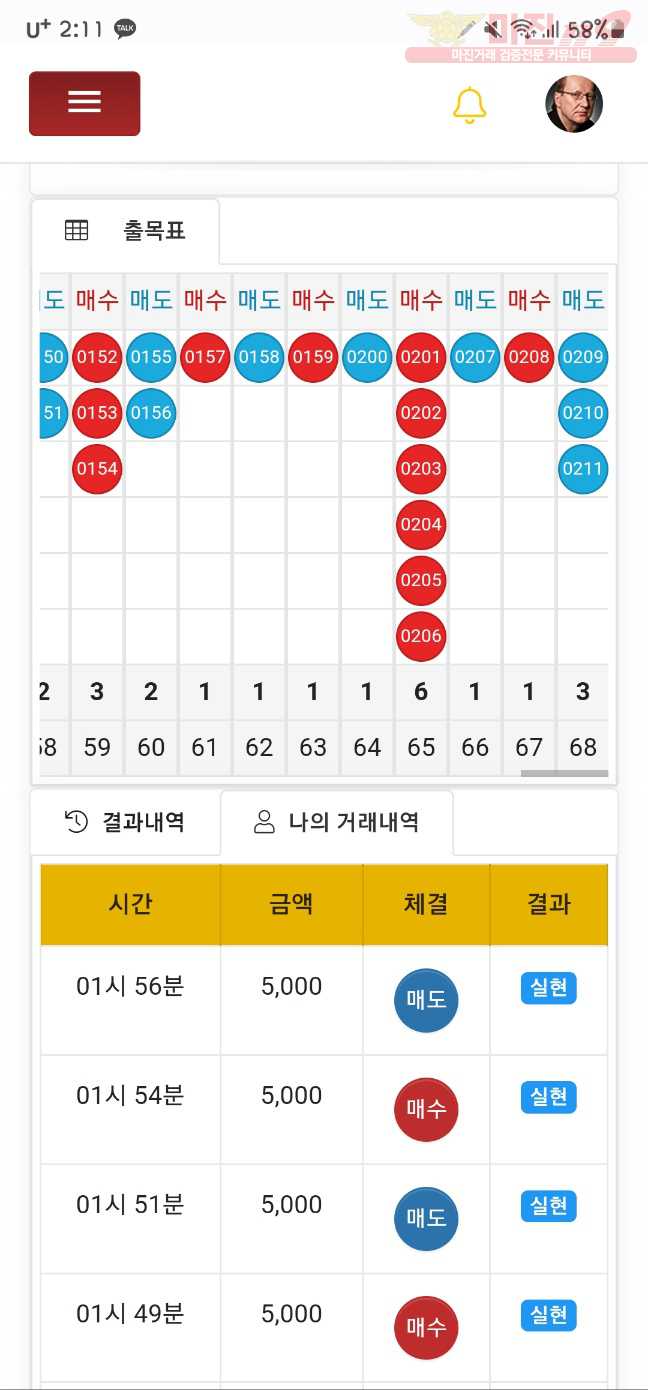Image resolution: width=648 pixels, height=1390 pixels.
Task: Select the 나의 거래내역 tab
Action: 337,822
